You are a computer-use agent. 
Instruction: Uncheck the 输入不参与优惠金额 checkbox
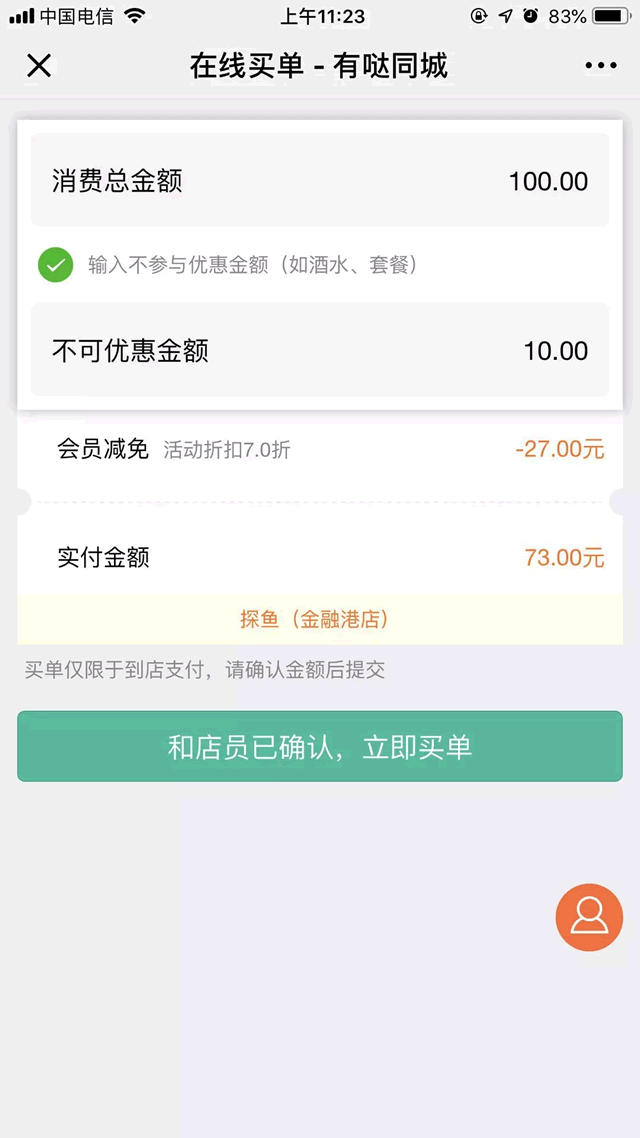pos(56,265)
